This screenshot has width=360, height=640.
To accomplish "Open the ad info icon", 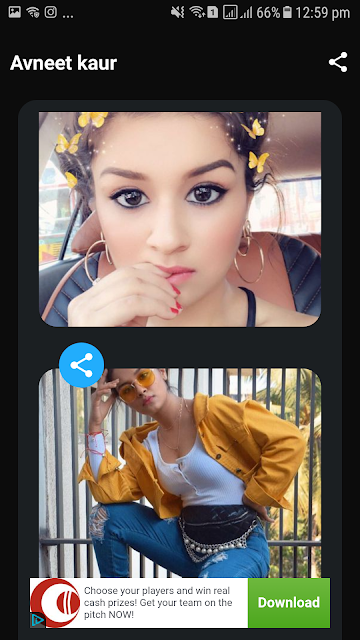I will click(37, 620).
